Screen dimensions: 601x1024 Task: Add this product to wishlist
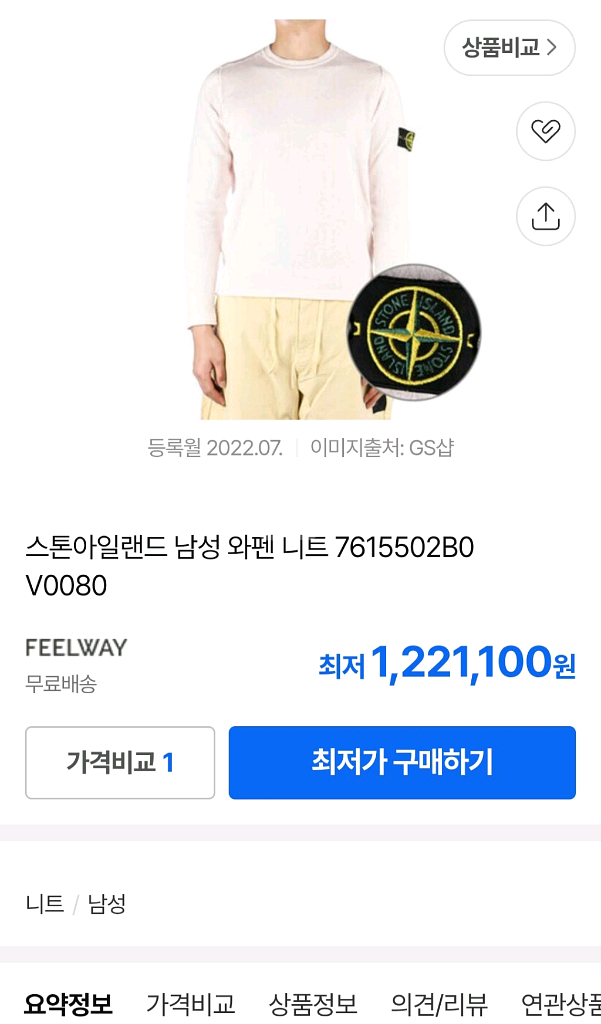545,131
